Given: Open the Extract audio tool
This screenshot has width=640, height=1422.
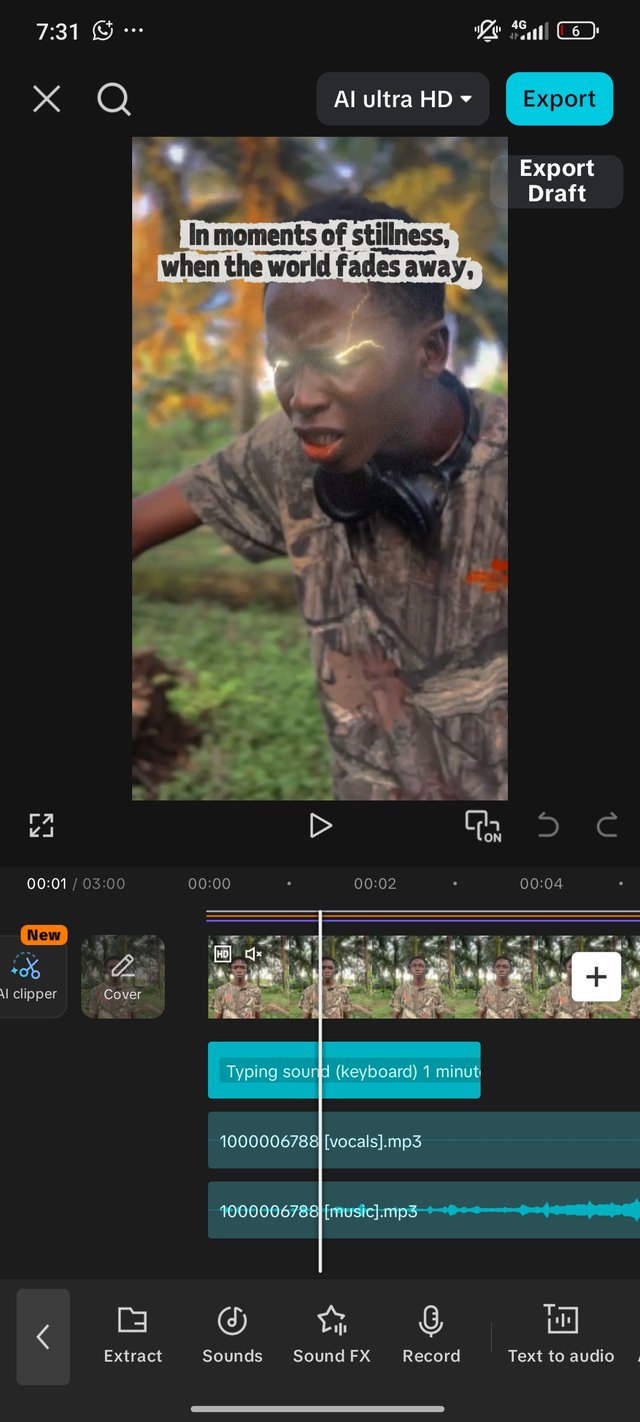Looking at the screenshot, I should (133, 1334).
